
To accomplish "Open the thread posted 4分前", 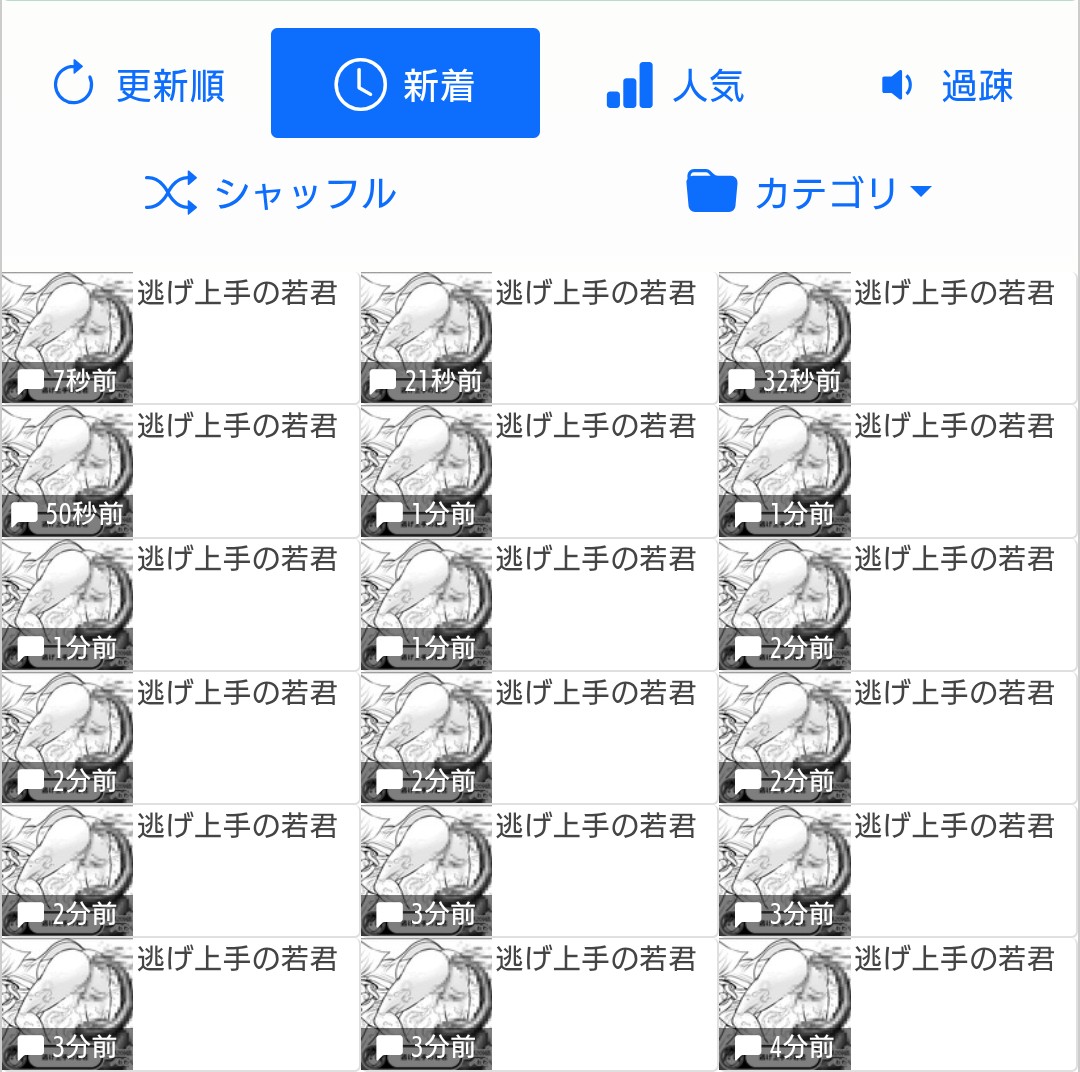I will click(x=897, y=1004).
